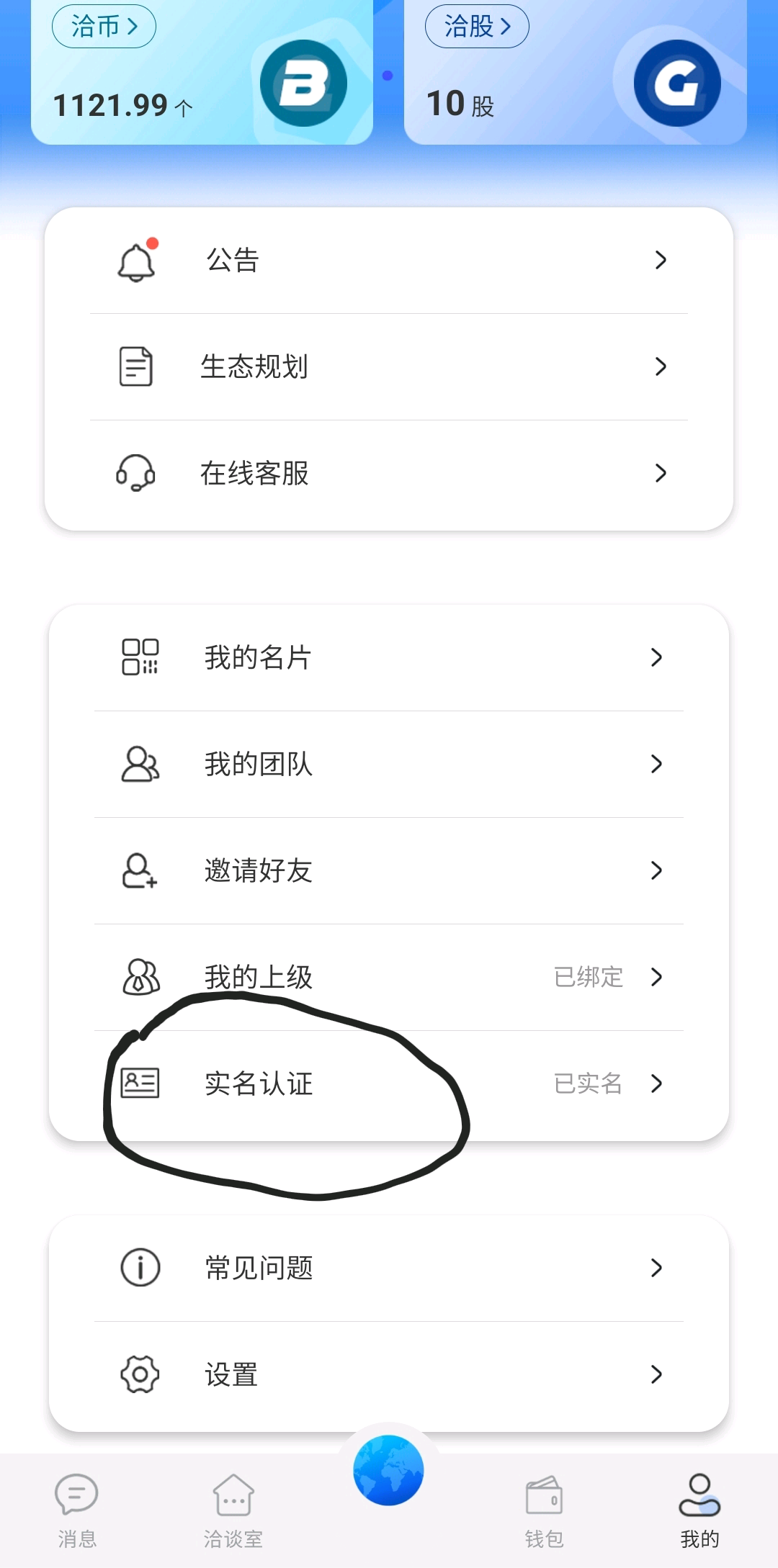This screenshot has width=778, height=1568.
Task: Open 实名认证 verification row
Action: pyautogui.click(x=389, y=1083)
